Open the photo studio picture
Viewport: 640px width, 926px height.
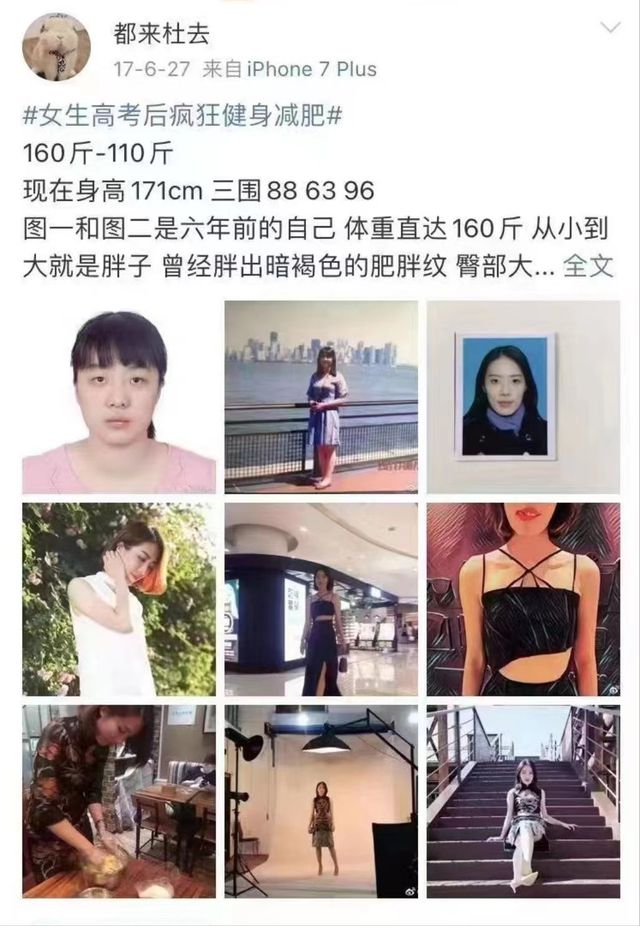pyautogui.click(x=321, y=801)
